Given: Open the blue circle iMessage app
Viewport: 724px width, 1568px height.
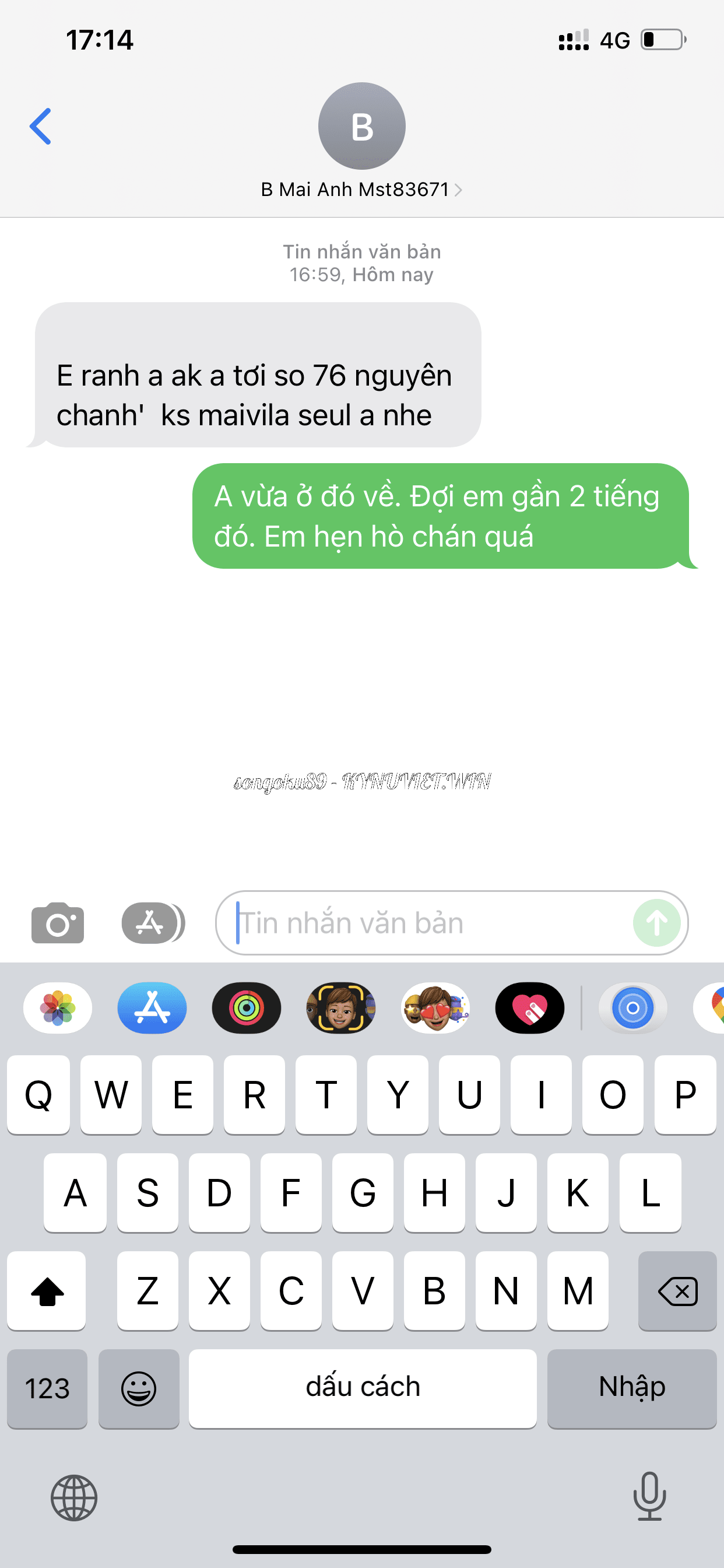Looking at the screenshot, I should click(x=632, y=1007).
